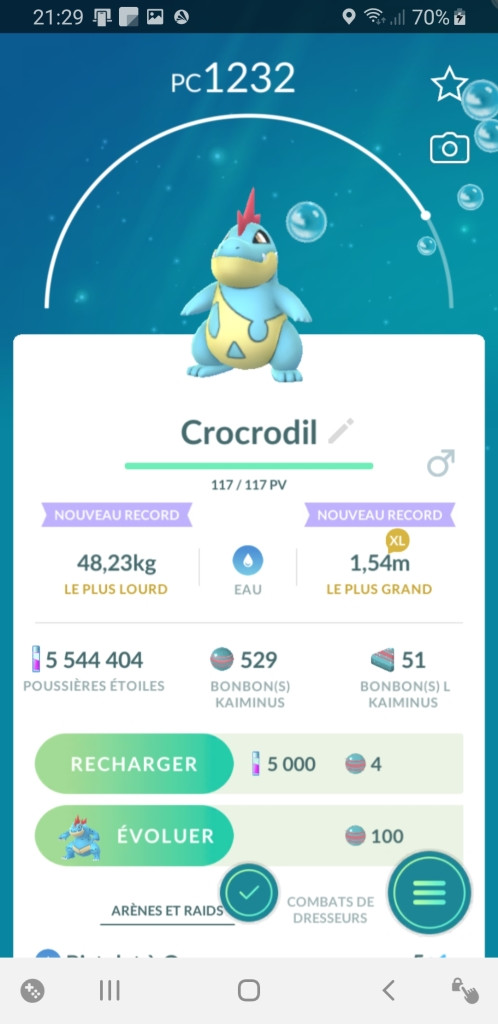
Task: Edit the Crocrodil nickname with the pencil
Action: coord(341,432)
